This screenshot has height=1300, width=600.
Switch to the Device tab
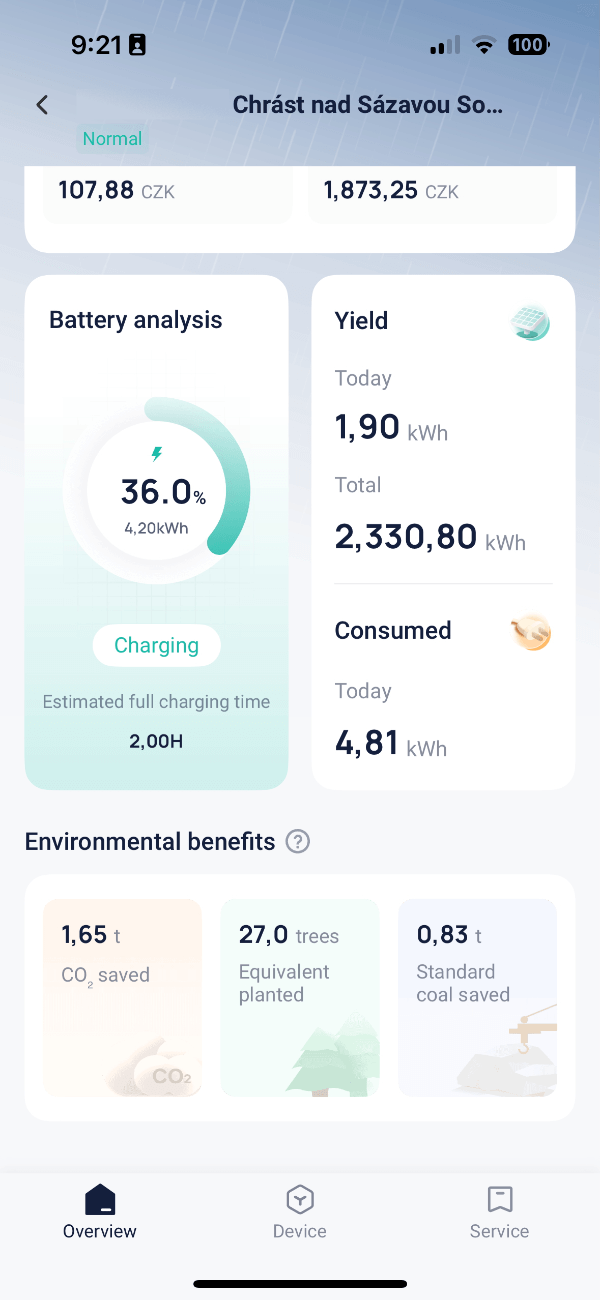click(x=300, y=1212)
